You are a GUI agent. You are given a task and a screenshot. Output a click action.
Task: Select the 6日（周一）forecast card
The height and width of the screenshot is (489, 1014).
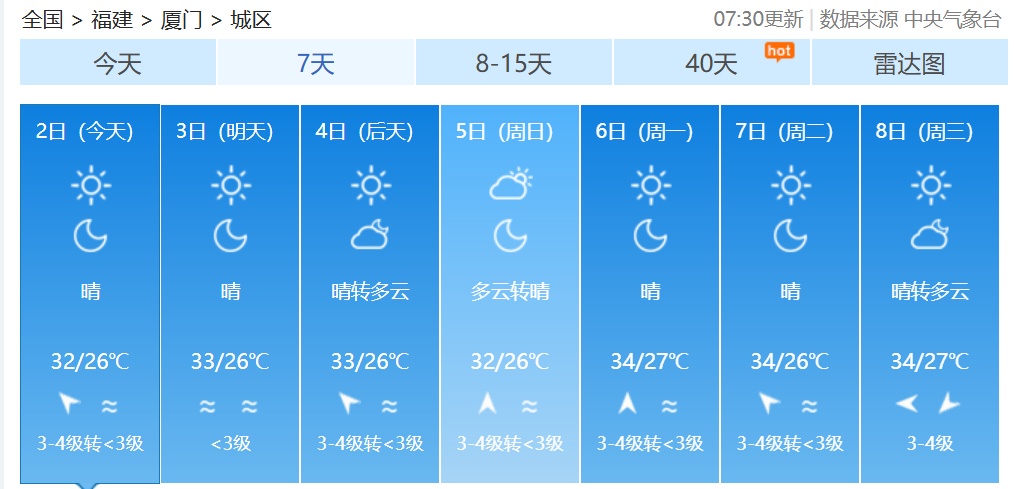[x=650, y=292]
